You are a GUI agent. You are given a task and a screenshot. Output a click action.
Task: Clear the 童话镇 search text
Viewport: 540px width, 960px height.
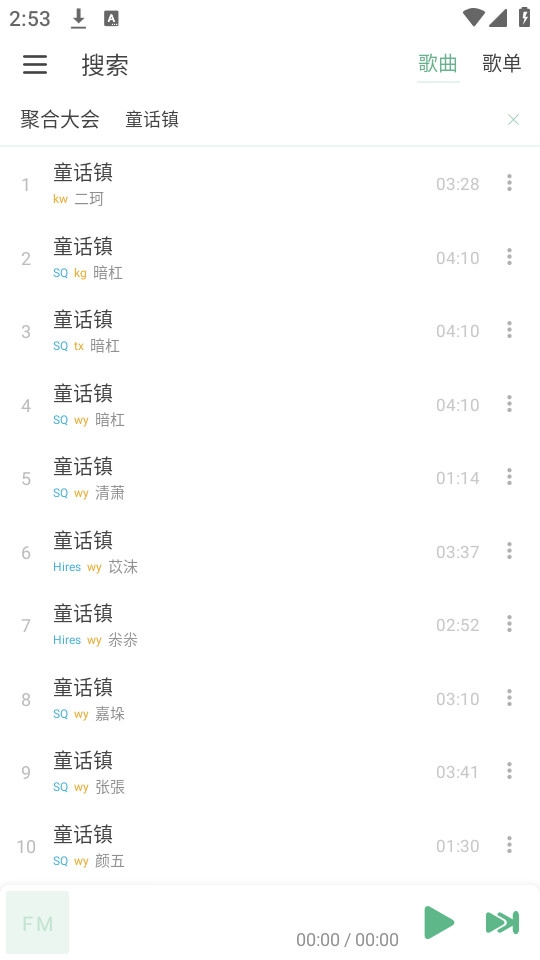pos(513,119)
